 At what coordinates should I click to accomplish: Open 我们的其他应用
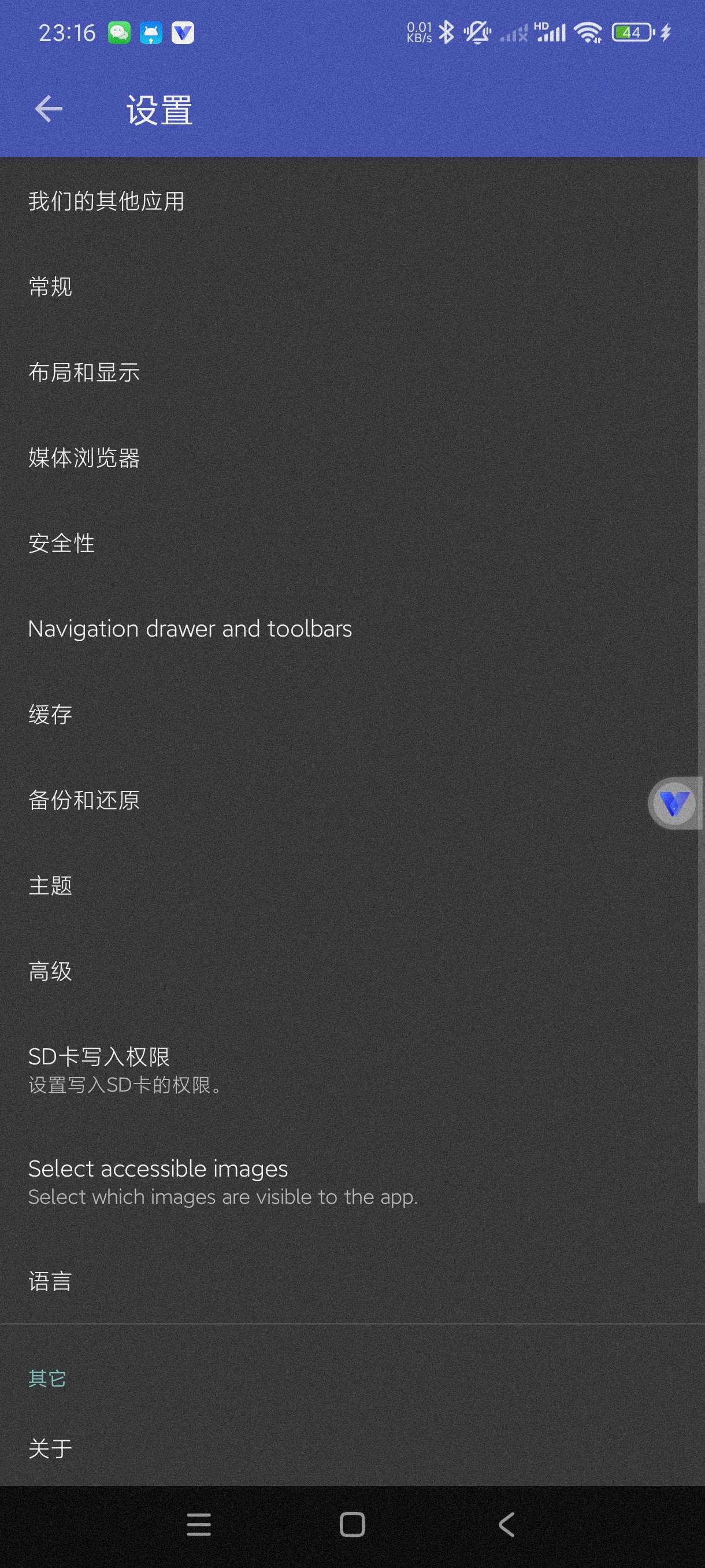pyautogui.click(x=106, y=201)
